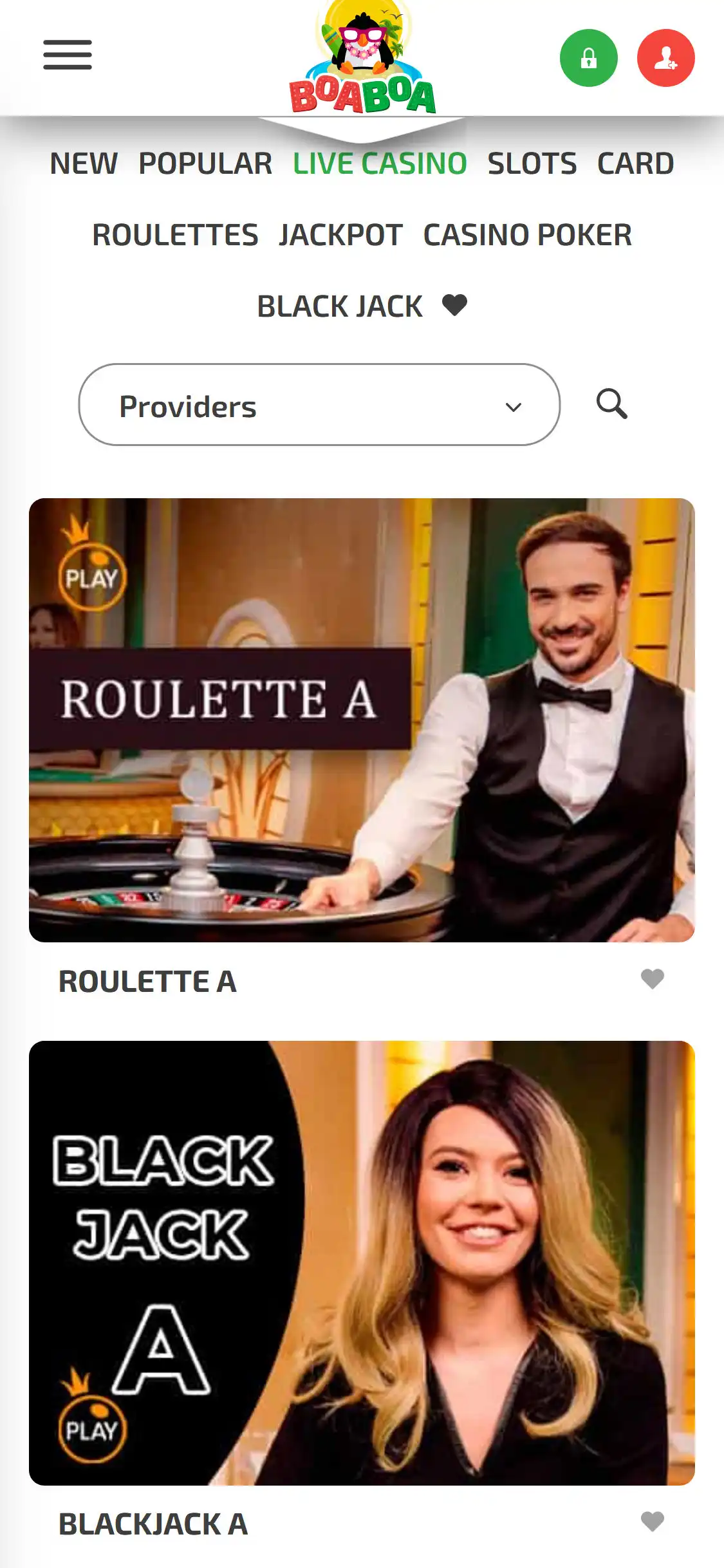The width and height of the screenshot is (724, 1568).
Task: Open the Black Jack category
Action: tap(340, 306)
